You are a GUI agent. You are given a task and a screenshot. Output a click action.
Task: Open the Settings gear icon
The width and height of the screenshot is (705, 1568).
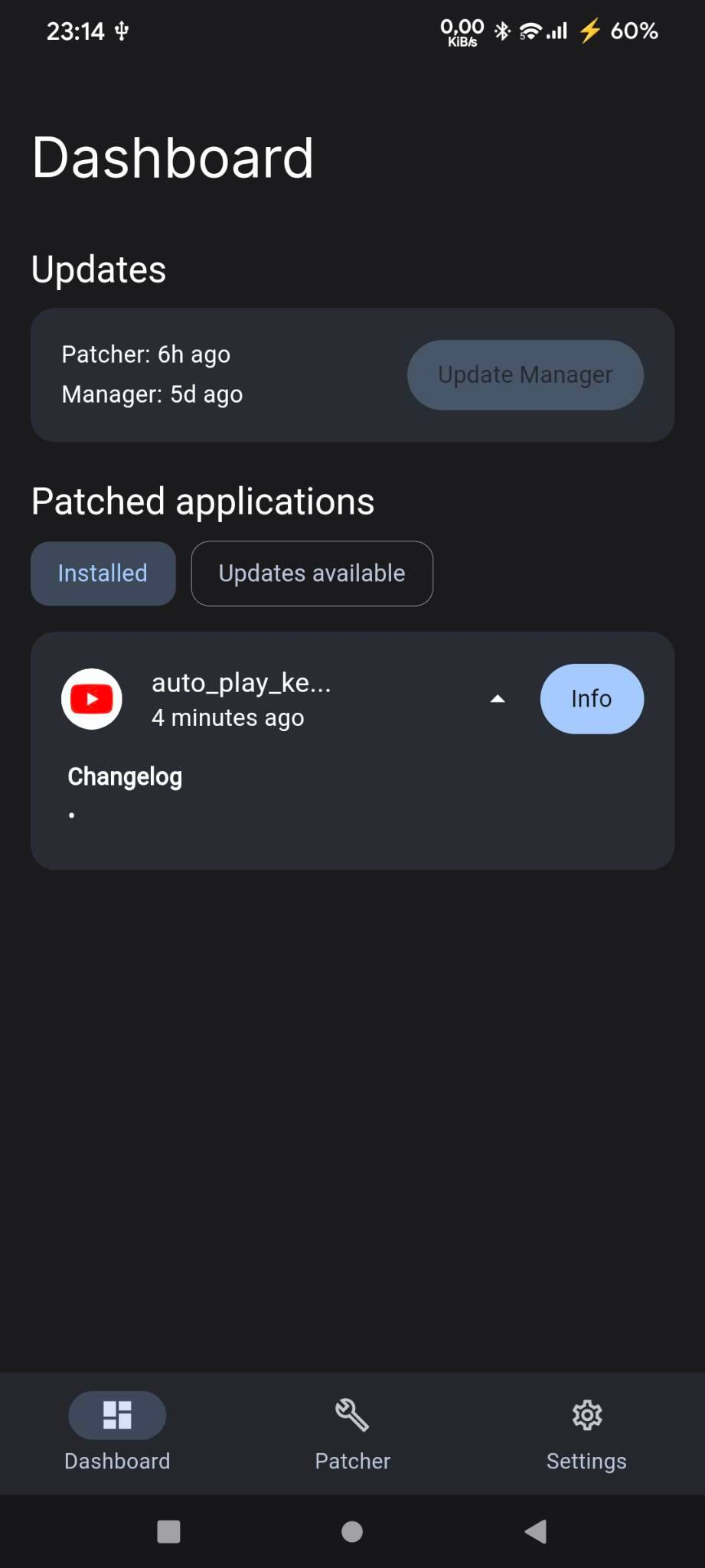click(586, 1416)
